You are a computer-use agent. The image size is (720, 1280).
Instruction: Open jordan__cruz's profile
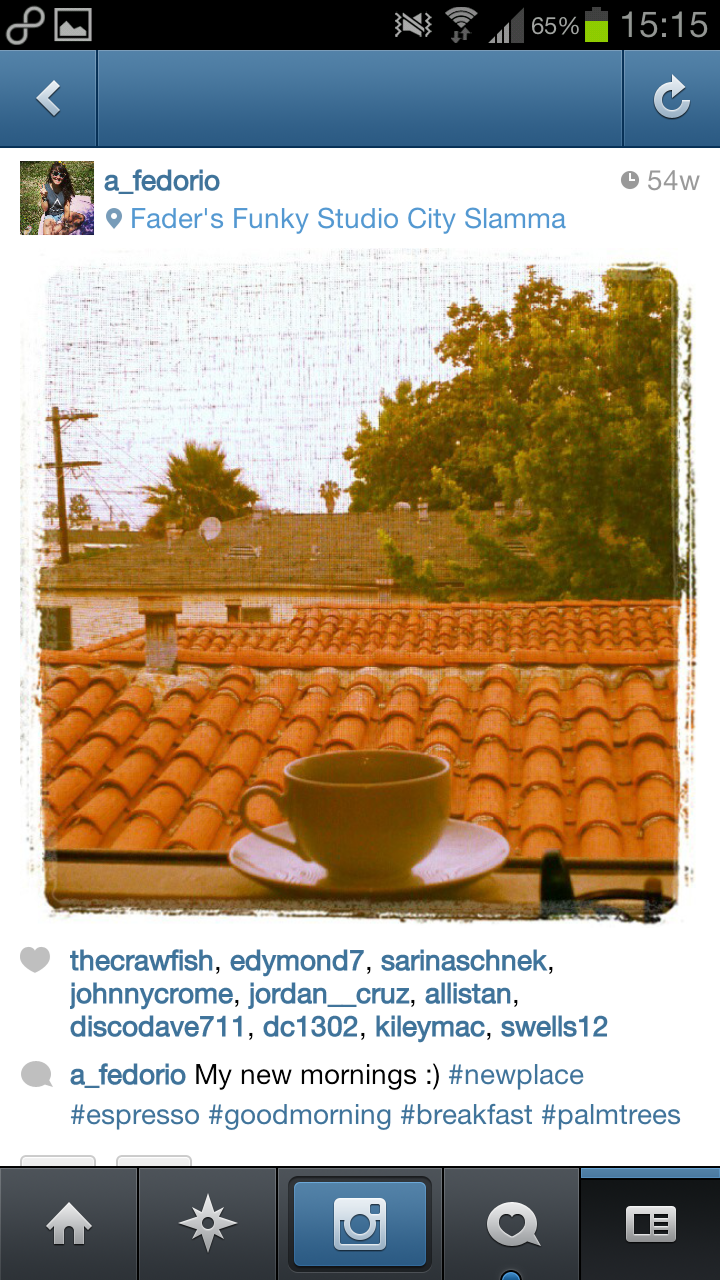point(329,995)
